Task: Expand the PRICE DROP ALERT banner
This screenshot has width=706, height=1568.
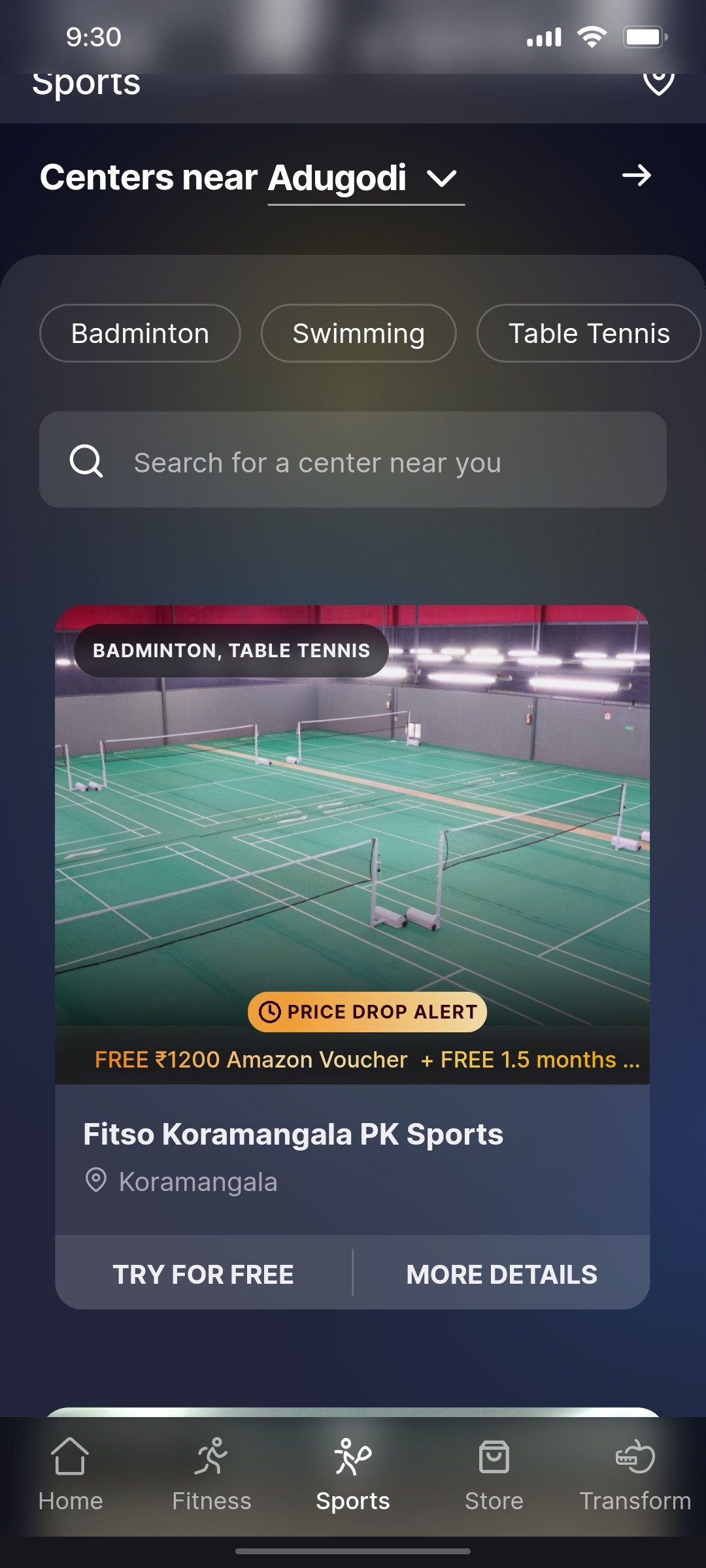Action: [x=366, y=1012]
